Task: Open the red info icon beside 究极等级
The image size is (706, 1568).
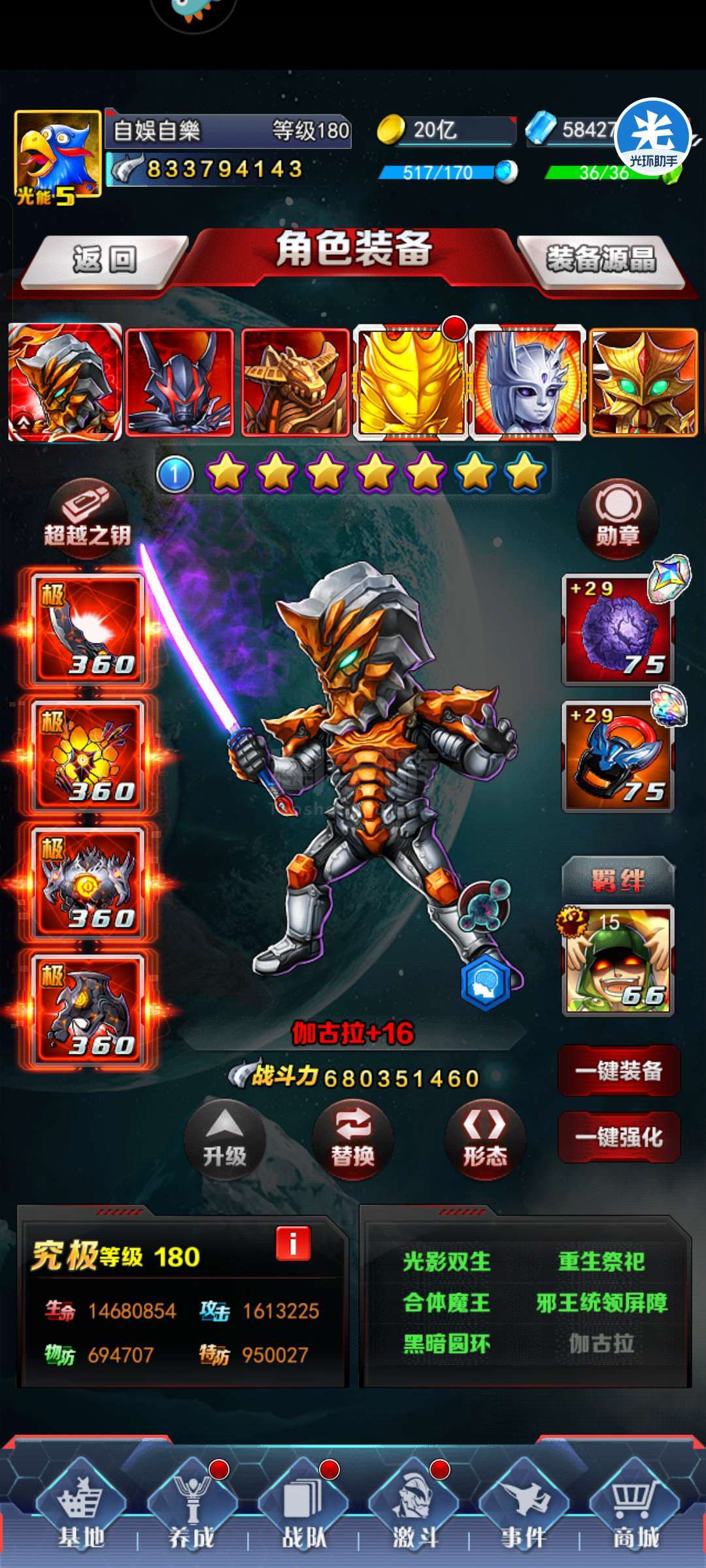Action: click(293, 1243)
